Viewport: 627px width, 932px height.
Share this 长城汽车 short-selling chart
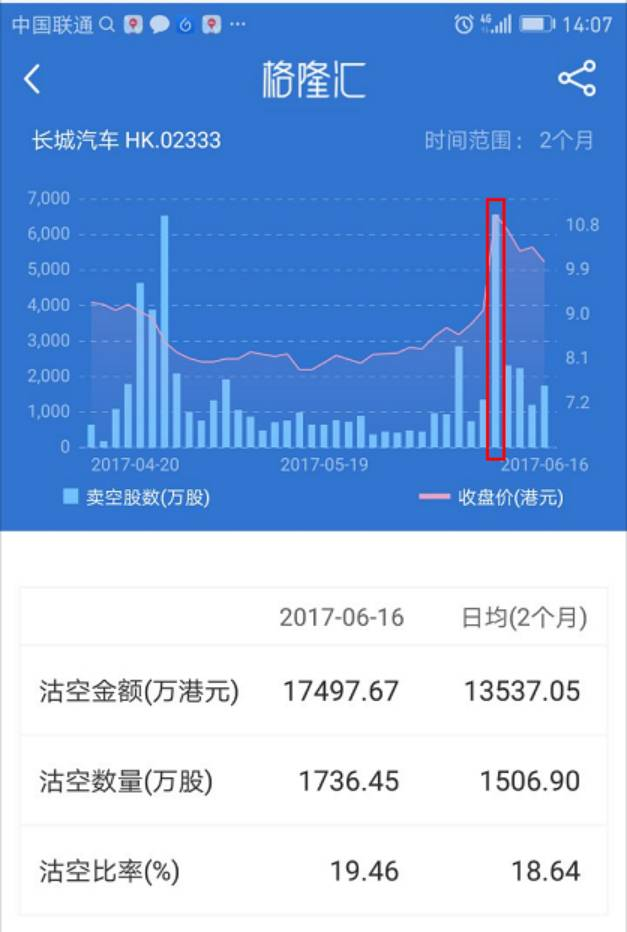(x=576, y=80)
